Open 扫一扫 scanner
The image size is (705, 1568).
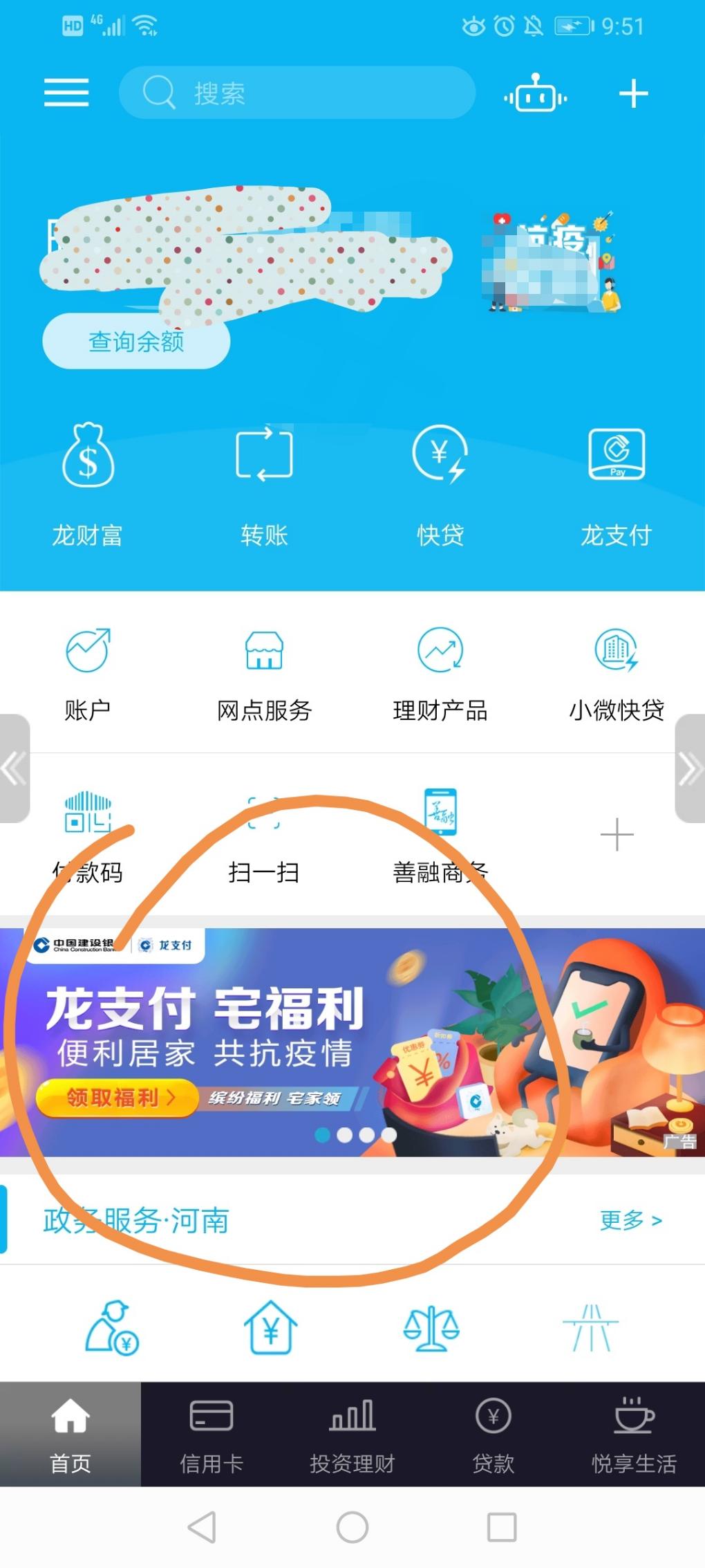click(264, 838)
